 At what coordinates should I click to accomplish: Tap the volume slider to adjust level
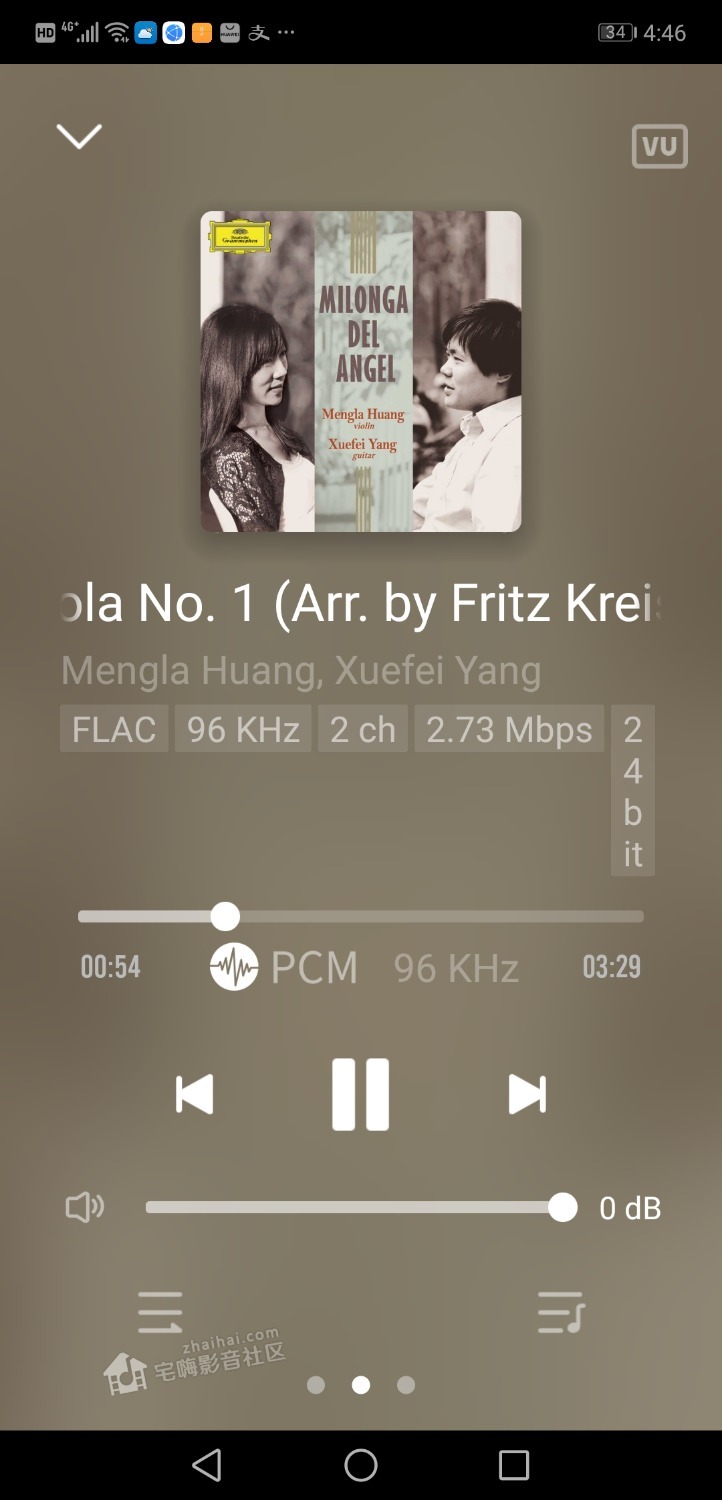click(x=350, y=1208)
